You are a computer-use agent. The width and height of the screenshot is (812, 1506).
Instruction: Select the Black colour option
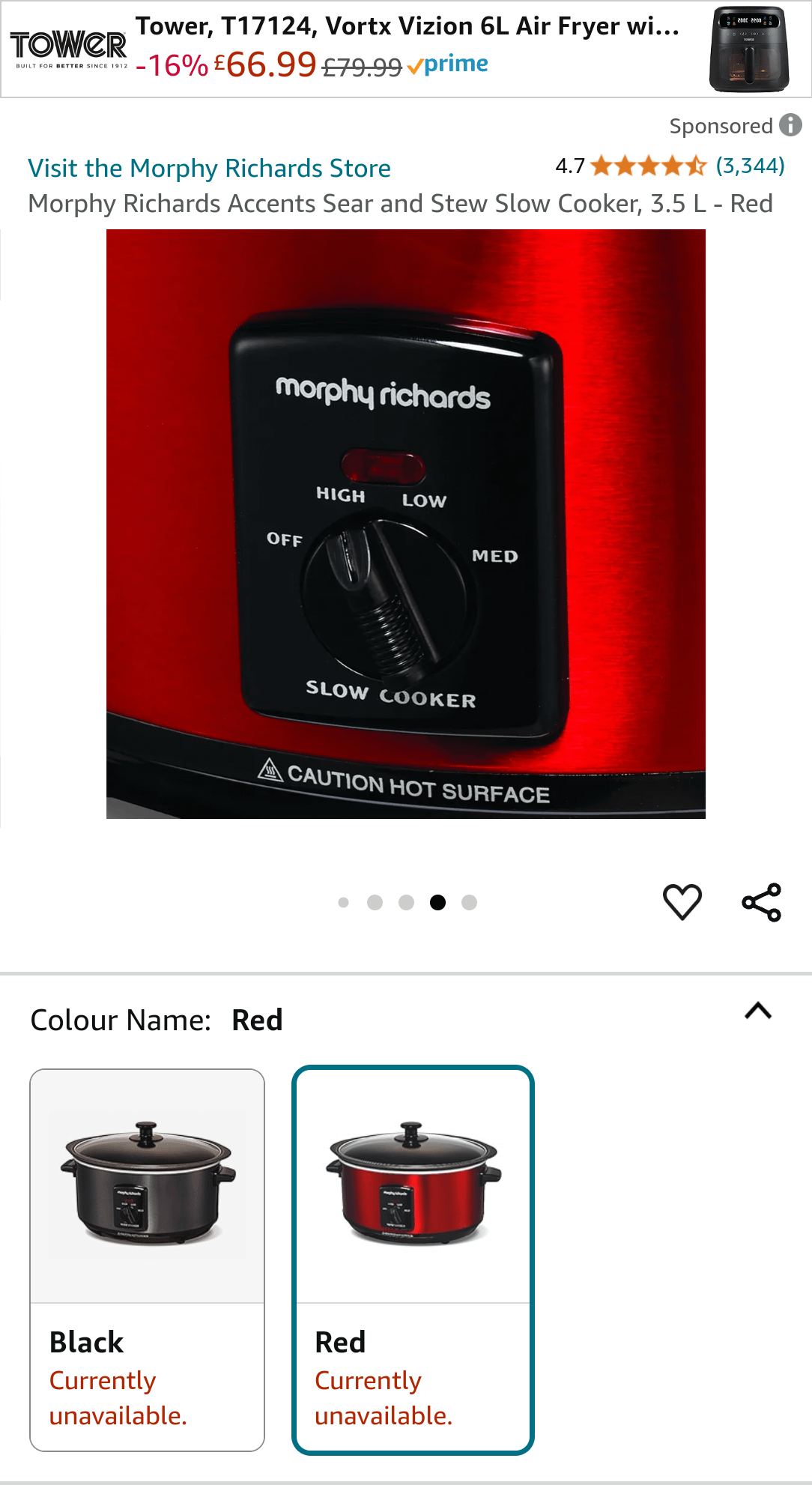coord(147,1260)
